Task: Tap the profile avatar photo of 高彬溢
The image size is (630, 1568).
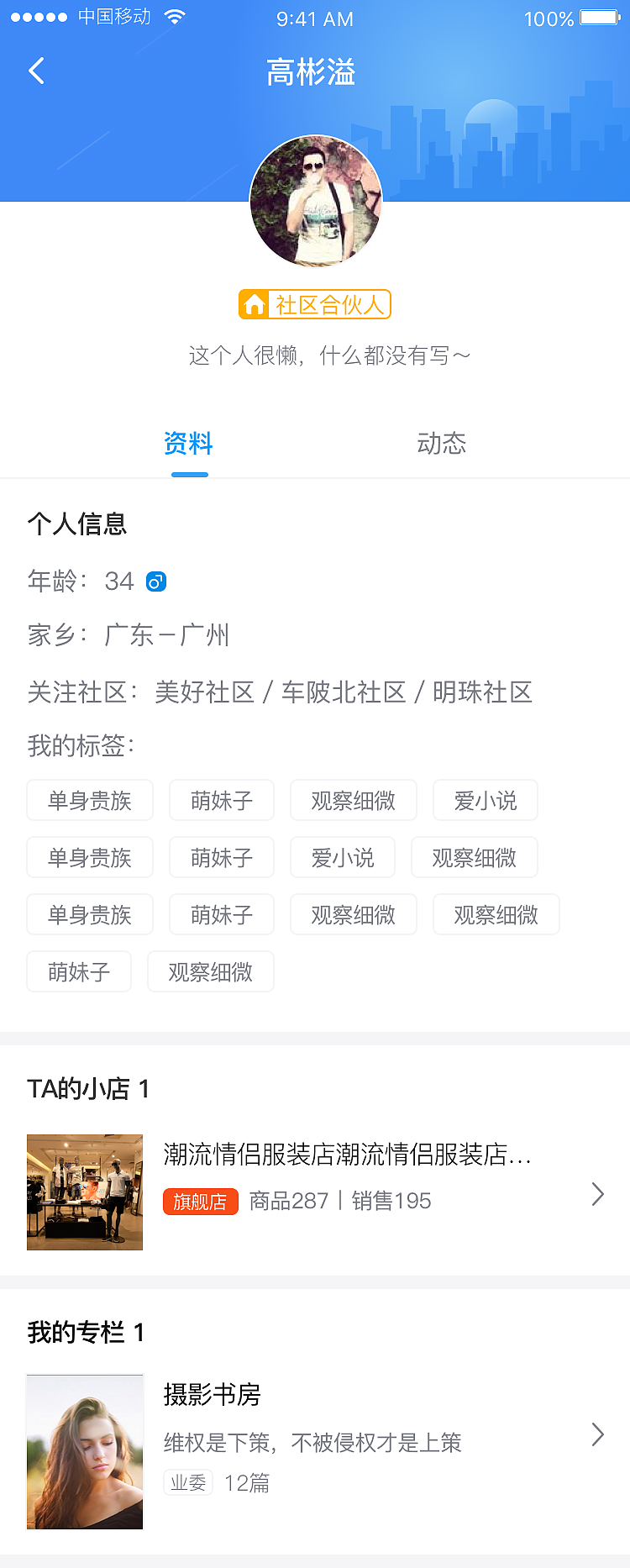Action: tap(314, 202)
